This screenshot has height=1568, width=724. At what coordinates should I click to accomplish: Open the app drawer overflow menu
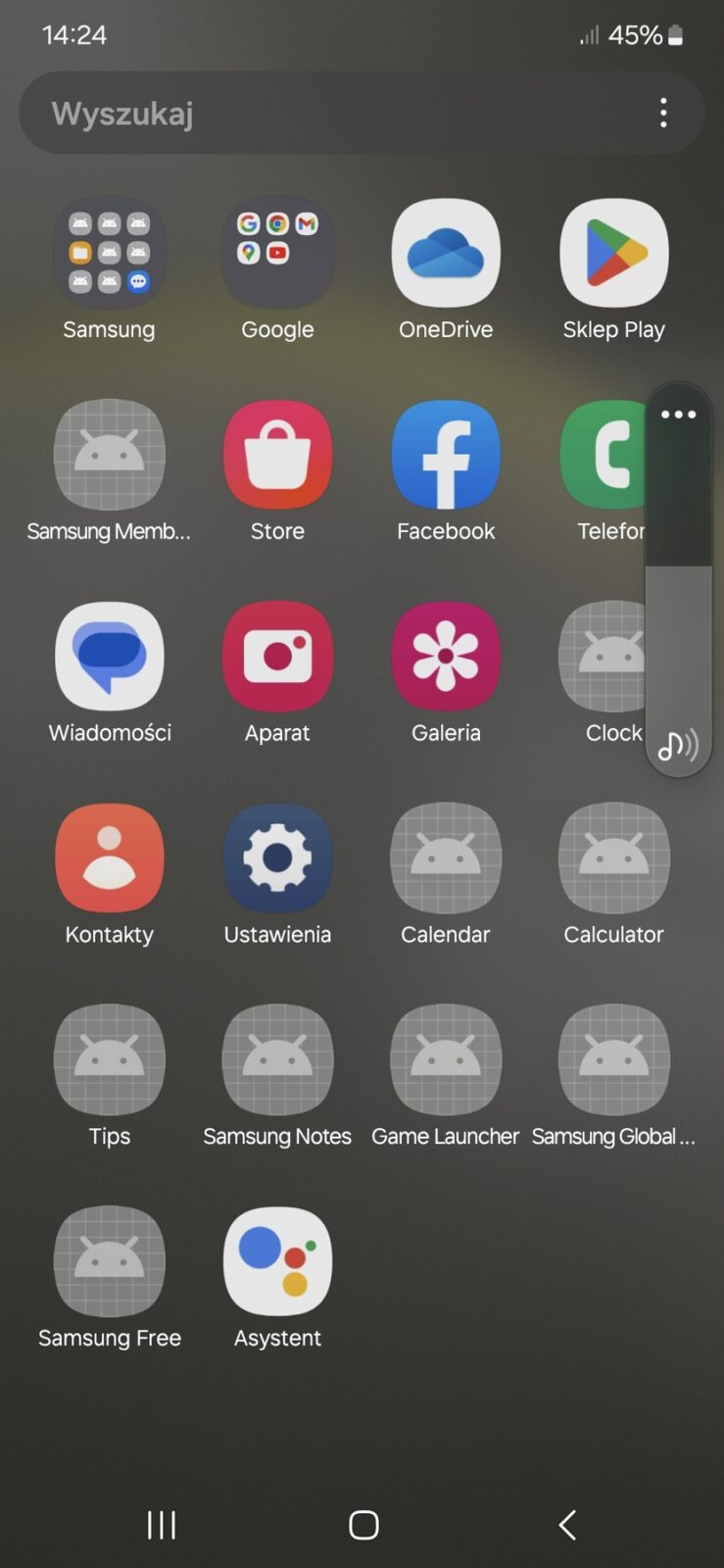click(x=663, y=114)
